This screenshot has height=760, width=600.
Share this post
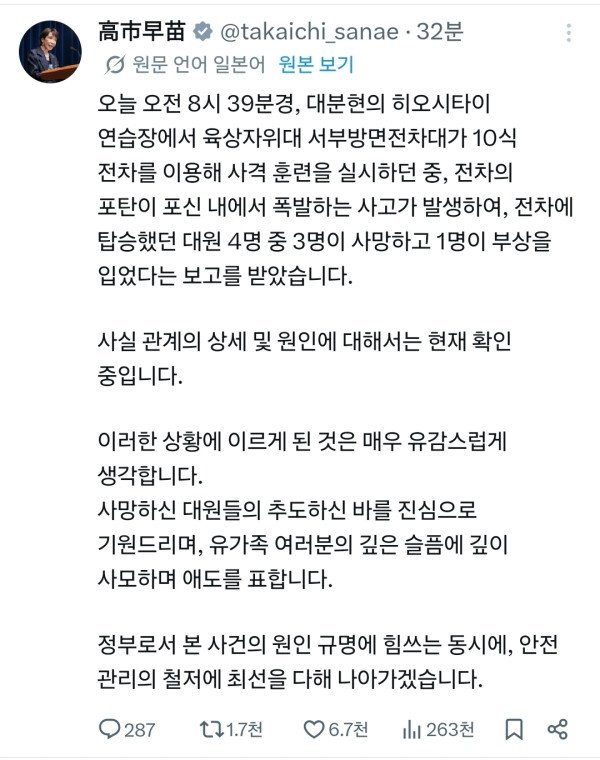[x=559, y=729]
